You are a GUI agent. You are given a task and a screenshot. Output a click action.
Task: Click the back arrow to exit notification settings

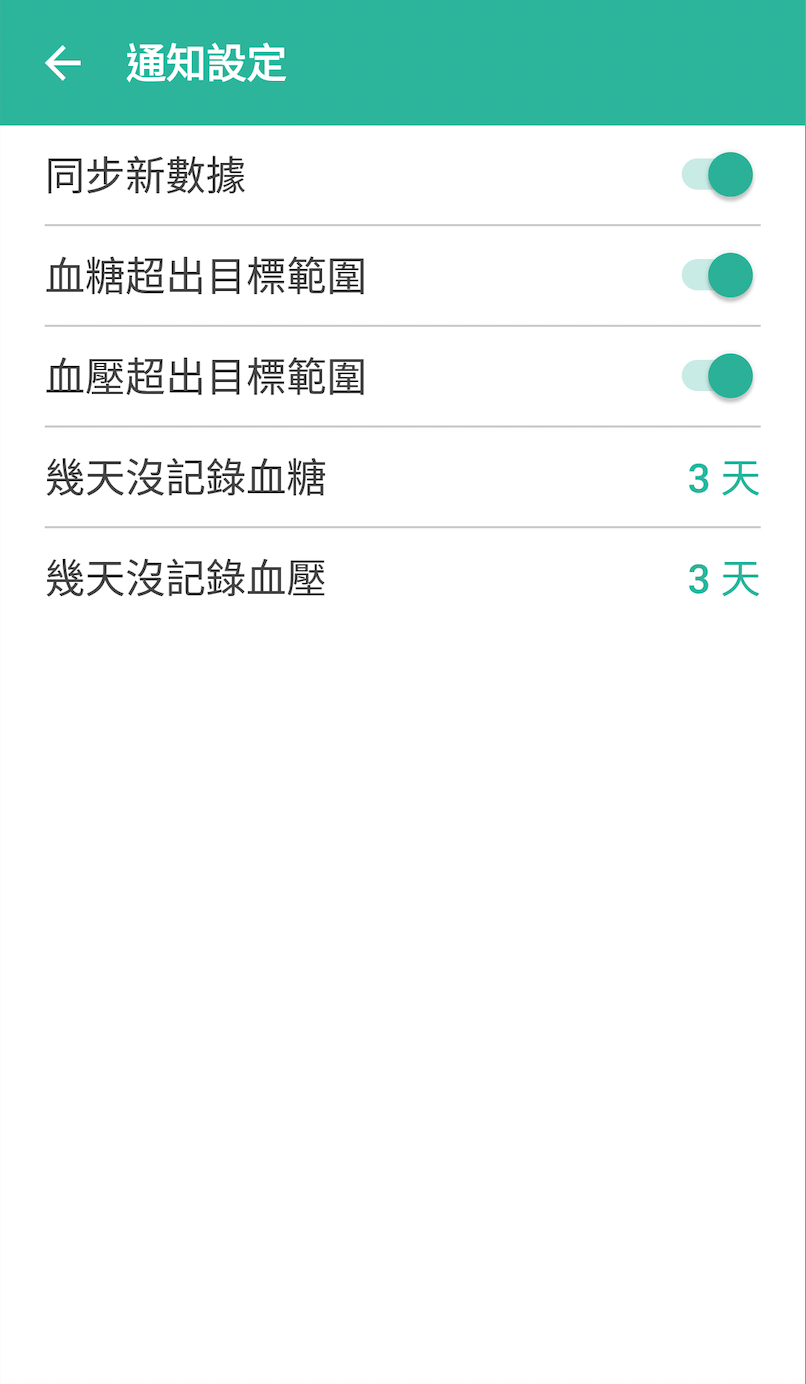pyautogui.click(x=62, y=62)
